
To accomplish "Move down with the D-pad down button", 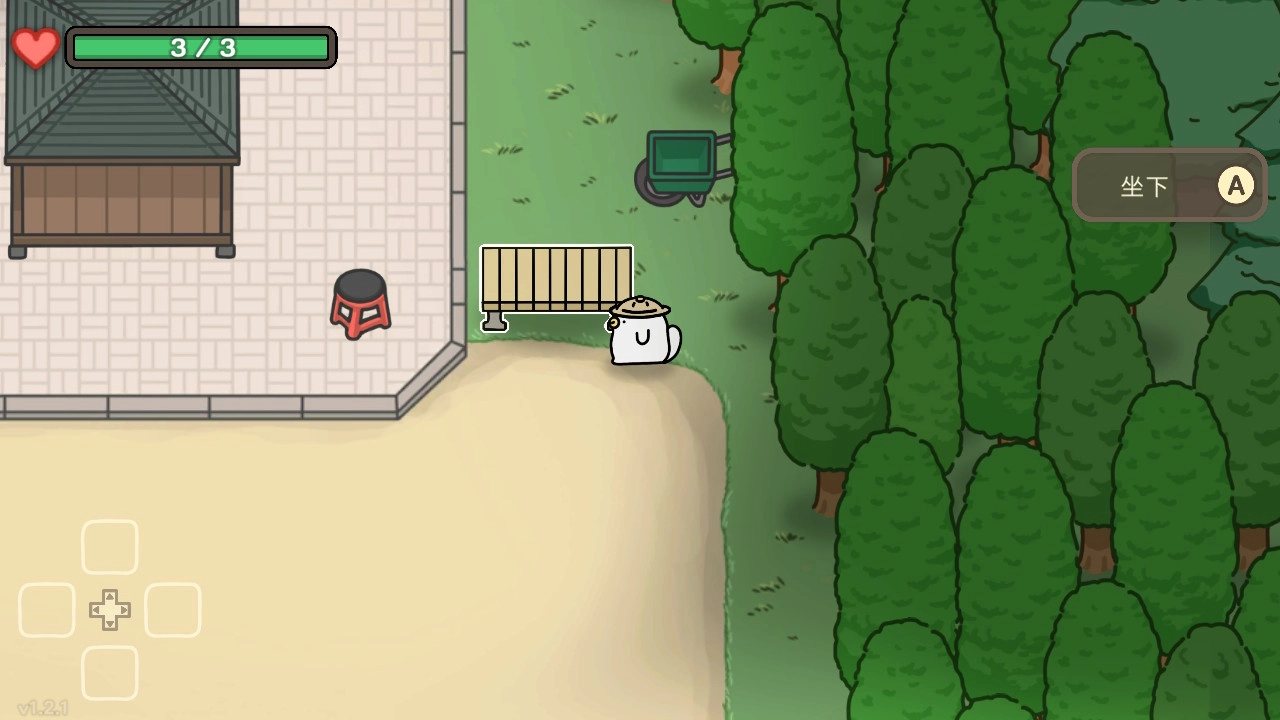I will (x=110, y=673).
